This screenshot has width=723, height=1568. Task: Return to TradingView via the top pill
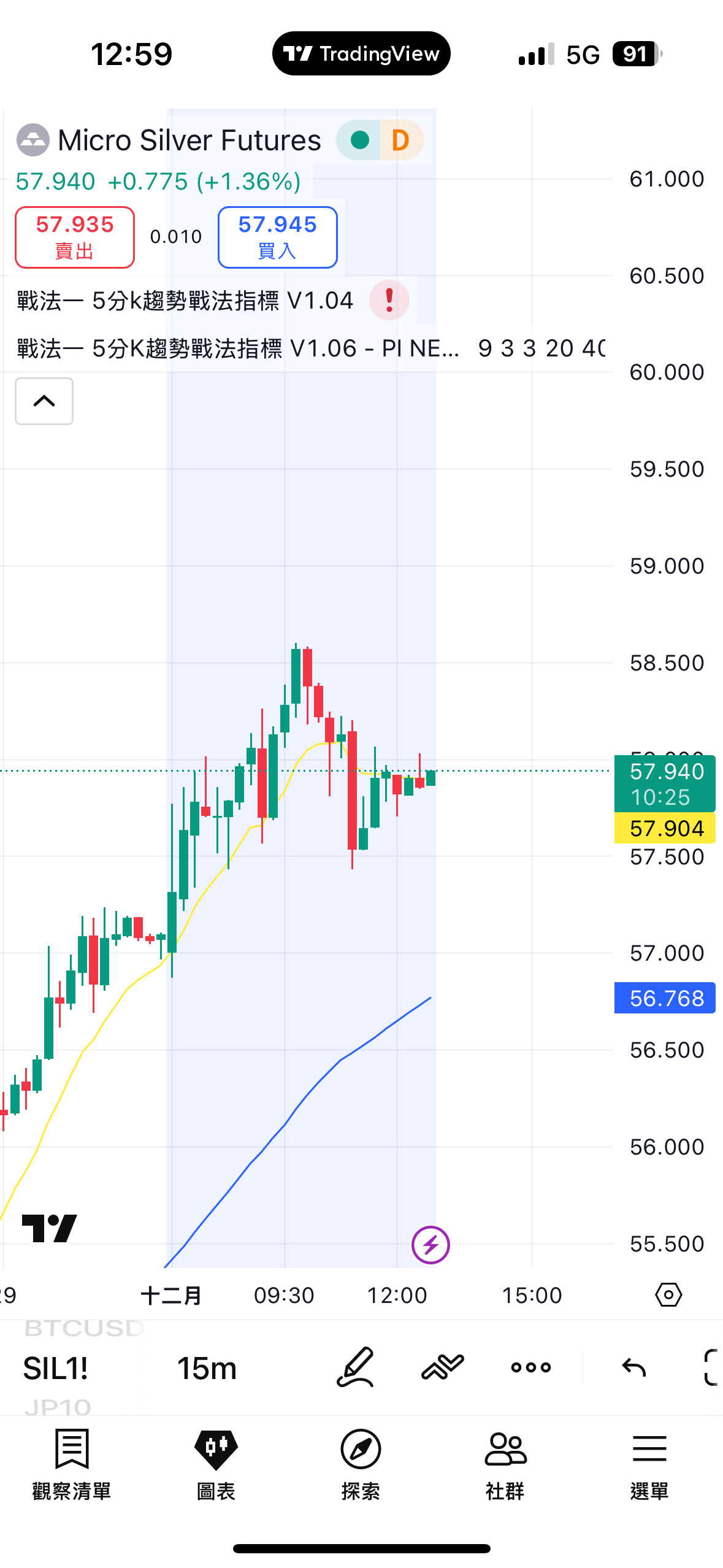tap(361, 54)
